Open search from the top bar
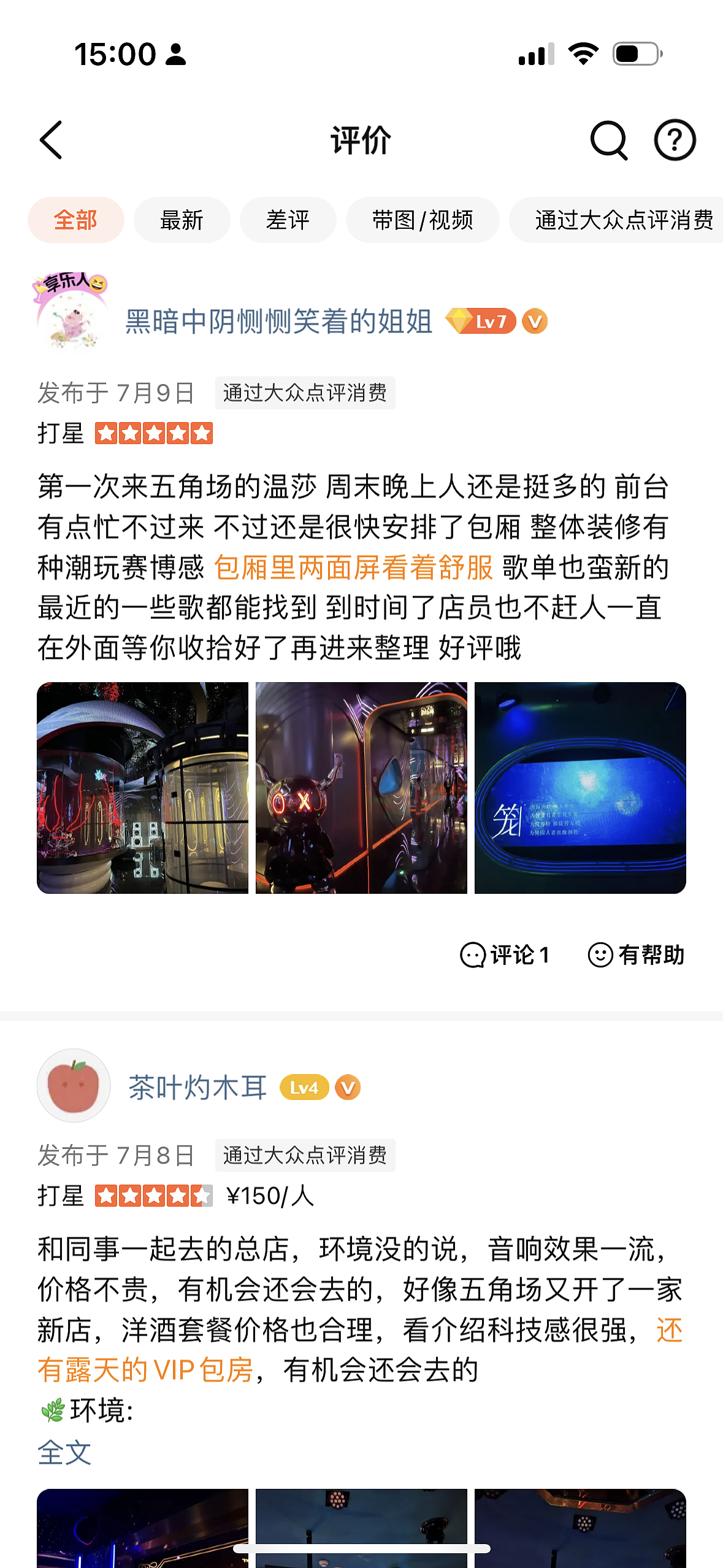 (609, 140)
